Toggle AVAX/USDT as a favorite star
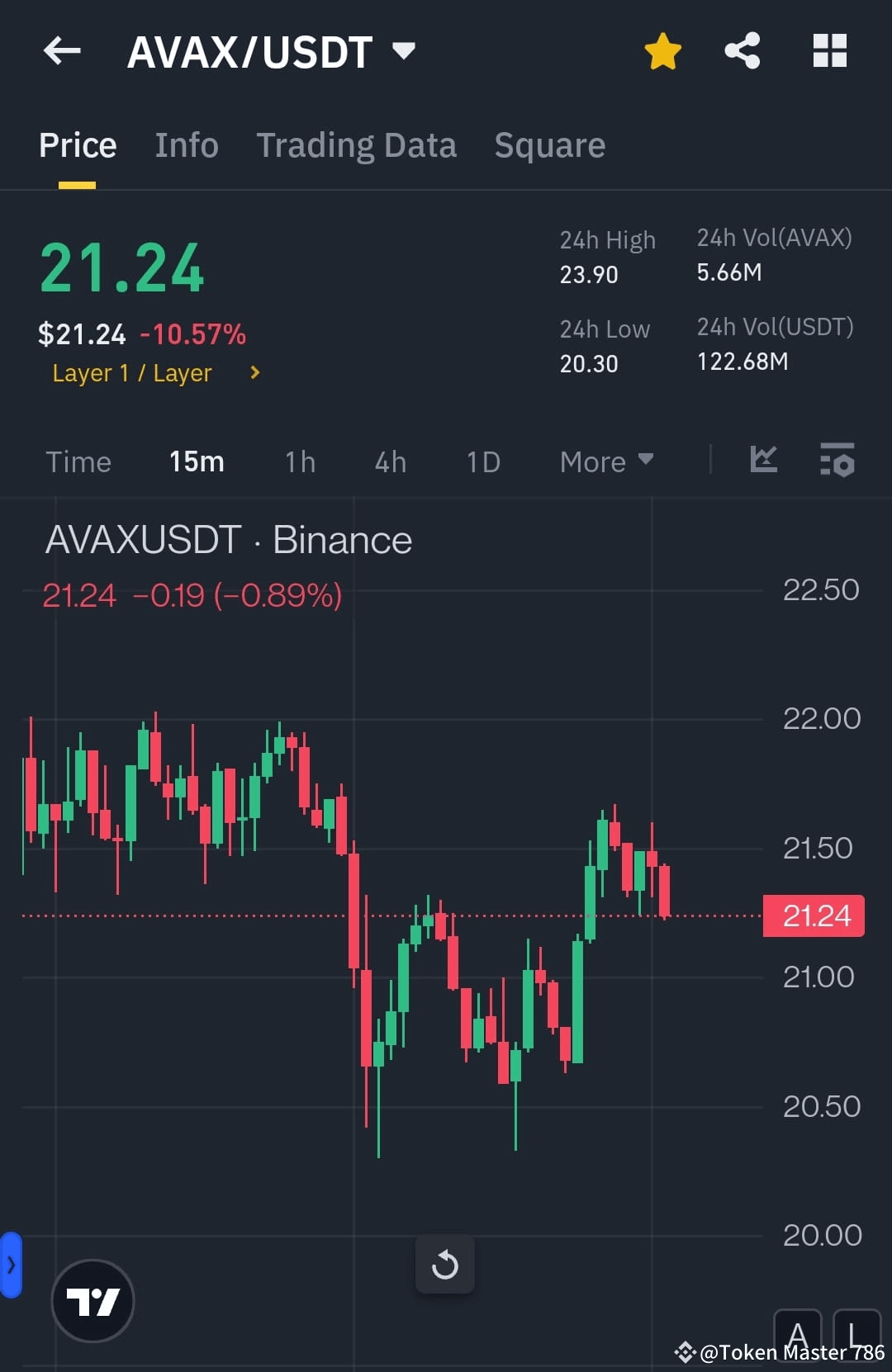This screenshot has height=1372, width=892. pyautogui.click(x=662, y=51)
